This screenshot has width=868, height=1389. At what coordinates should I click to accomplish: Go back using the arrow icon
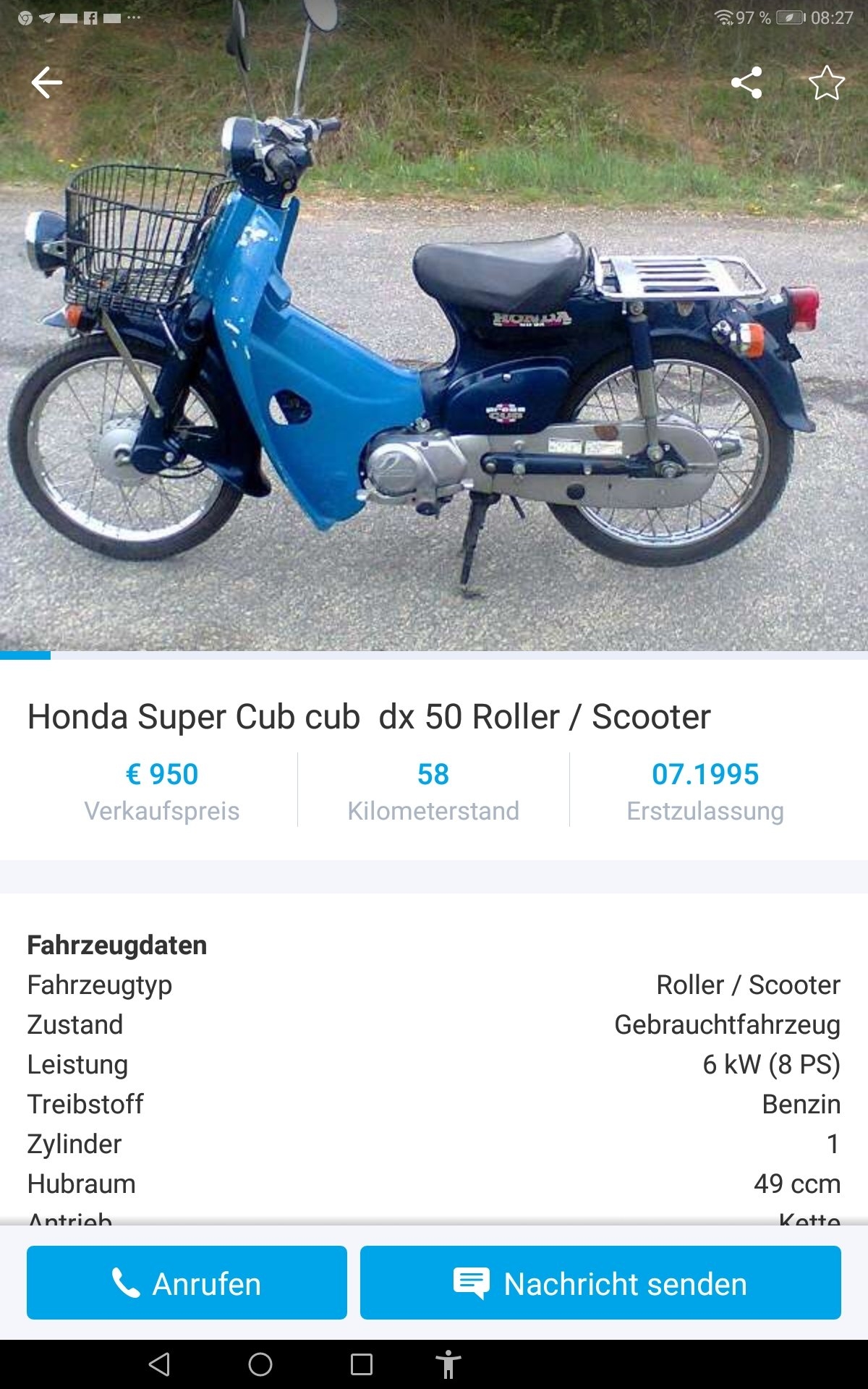tap(47, 82)
